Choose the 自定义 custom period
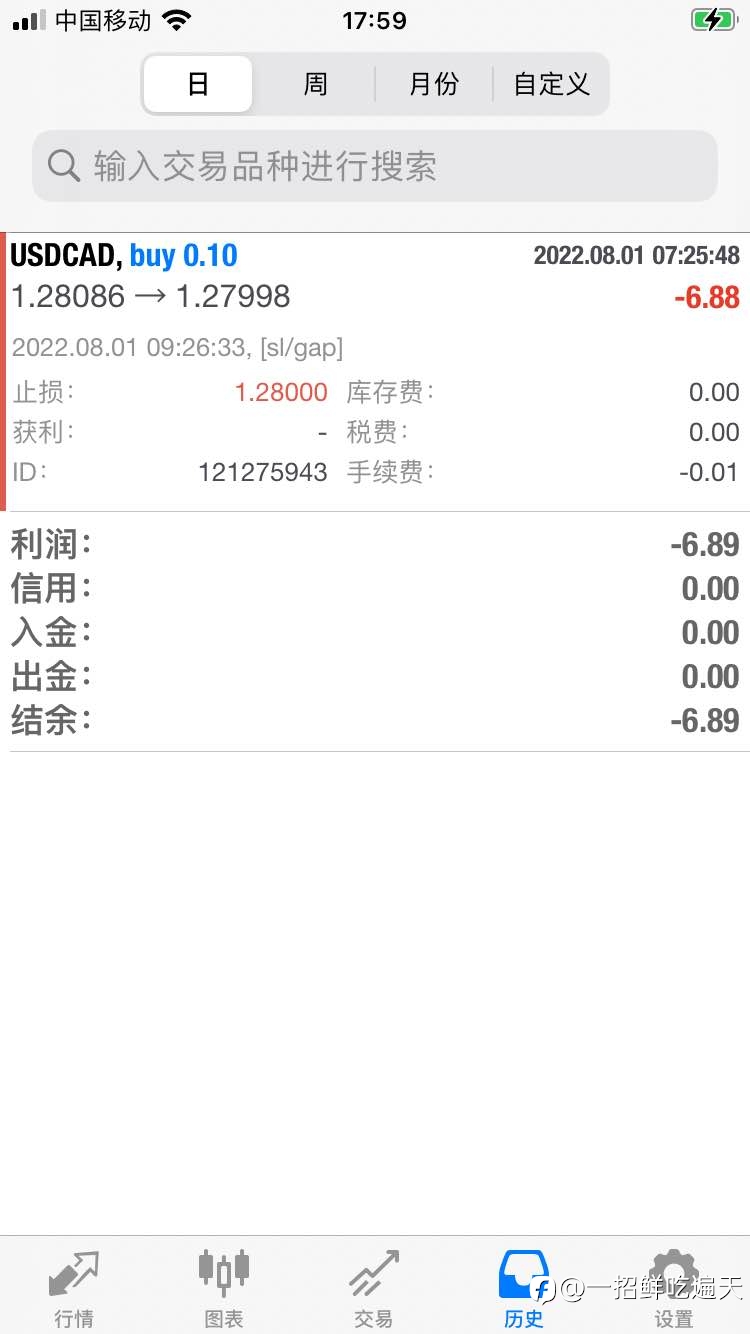This screenshot has width=750, height=1334. pos(551,84)
